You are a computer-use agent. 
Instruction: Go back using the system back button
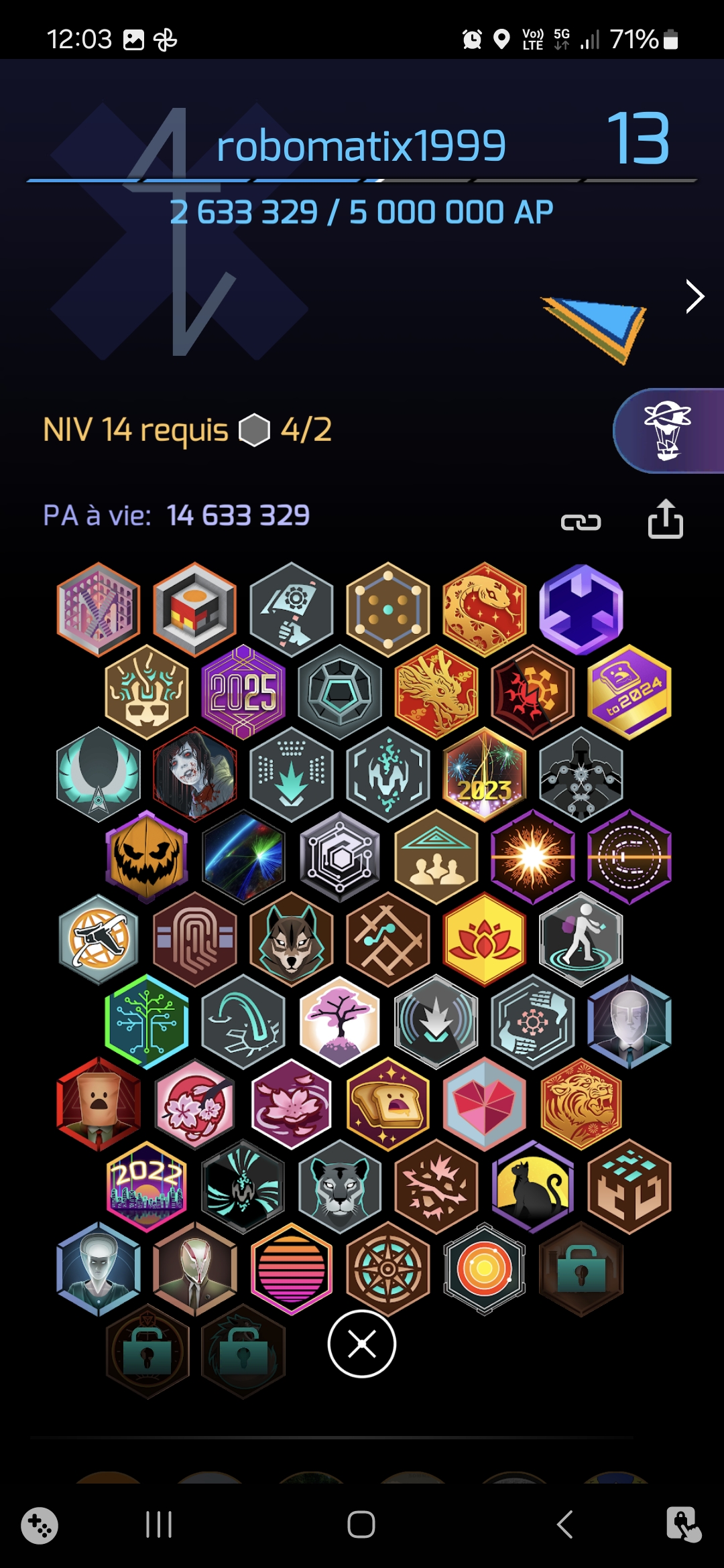tap(564, 1524)
